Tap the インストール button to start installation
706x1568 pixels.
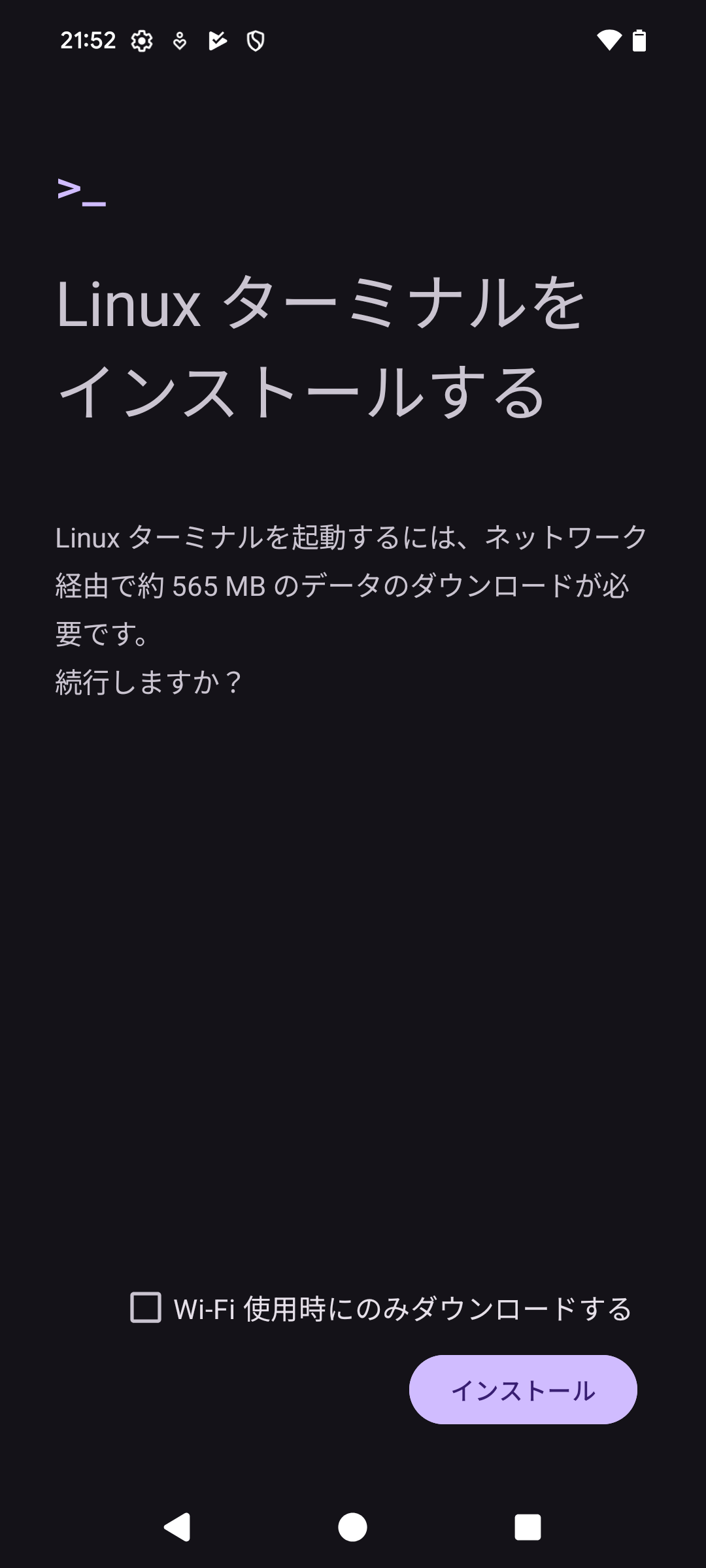pyautogui.click(x=522, y=1390)
